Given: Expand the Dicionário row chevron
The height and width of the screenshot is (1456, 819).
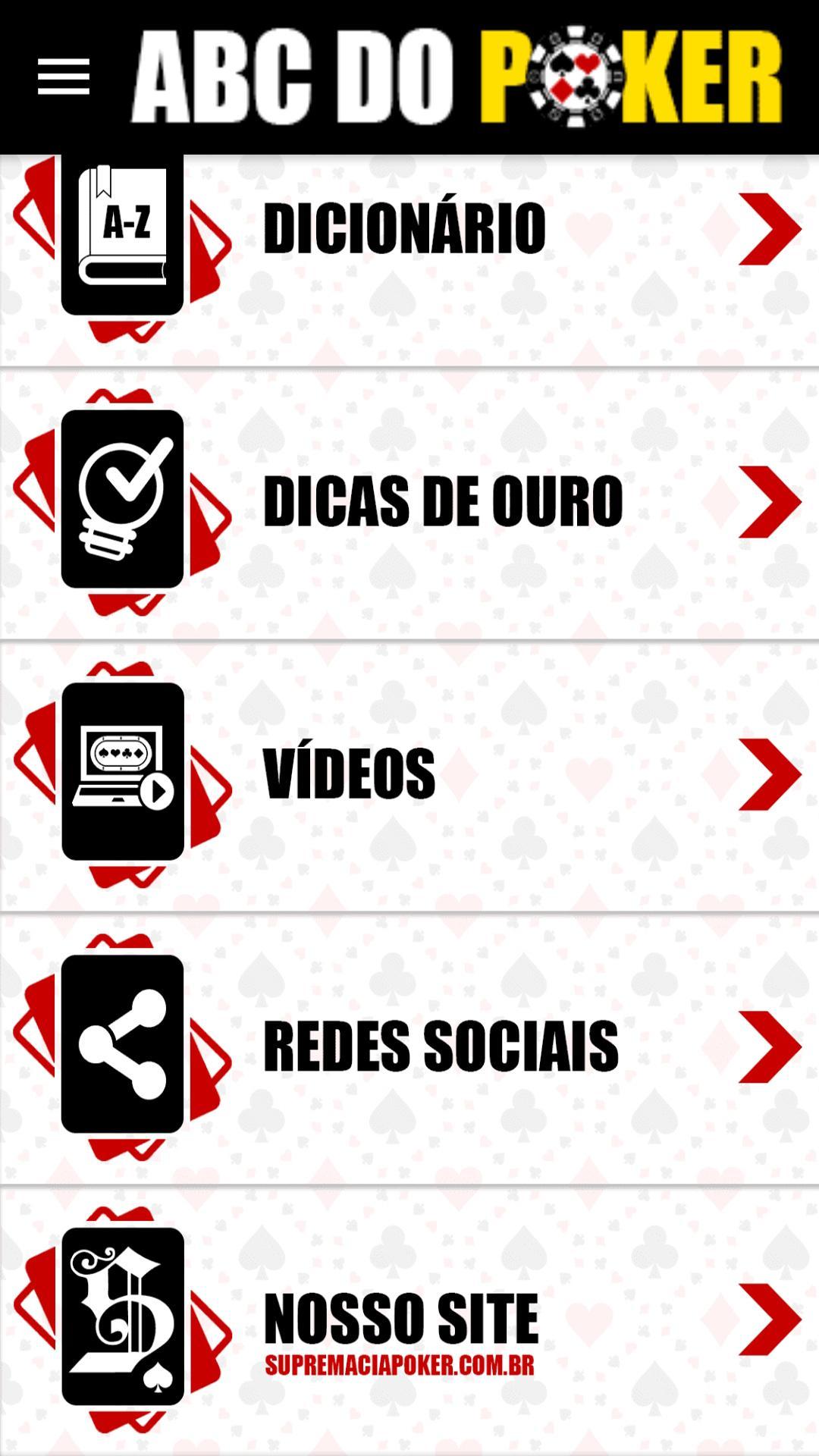Looking at the screenshot, I should click(x=768, y=229).
